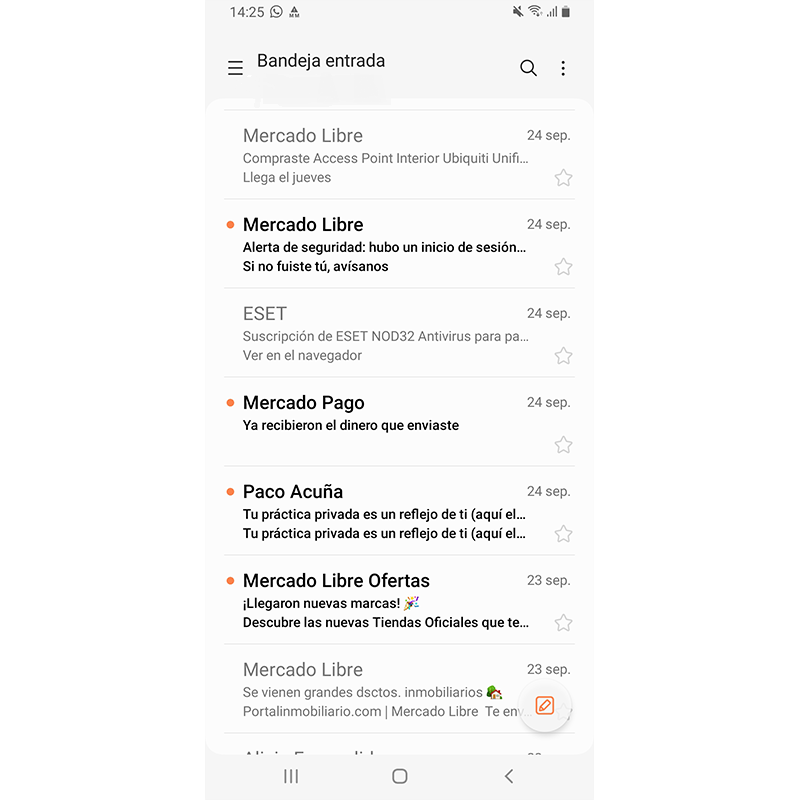Go to the home screen
800x800 pixels.
point(400,776)
